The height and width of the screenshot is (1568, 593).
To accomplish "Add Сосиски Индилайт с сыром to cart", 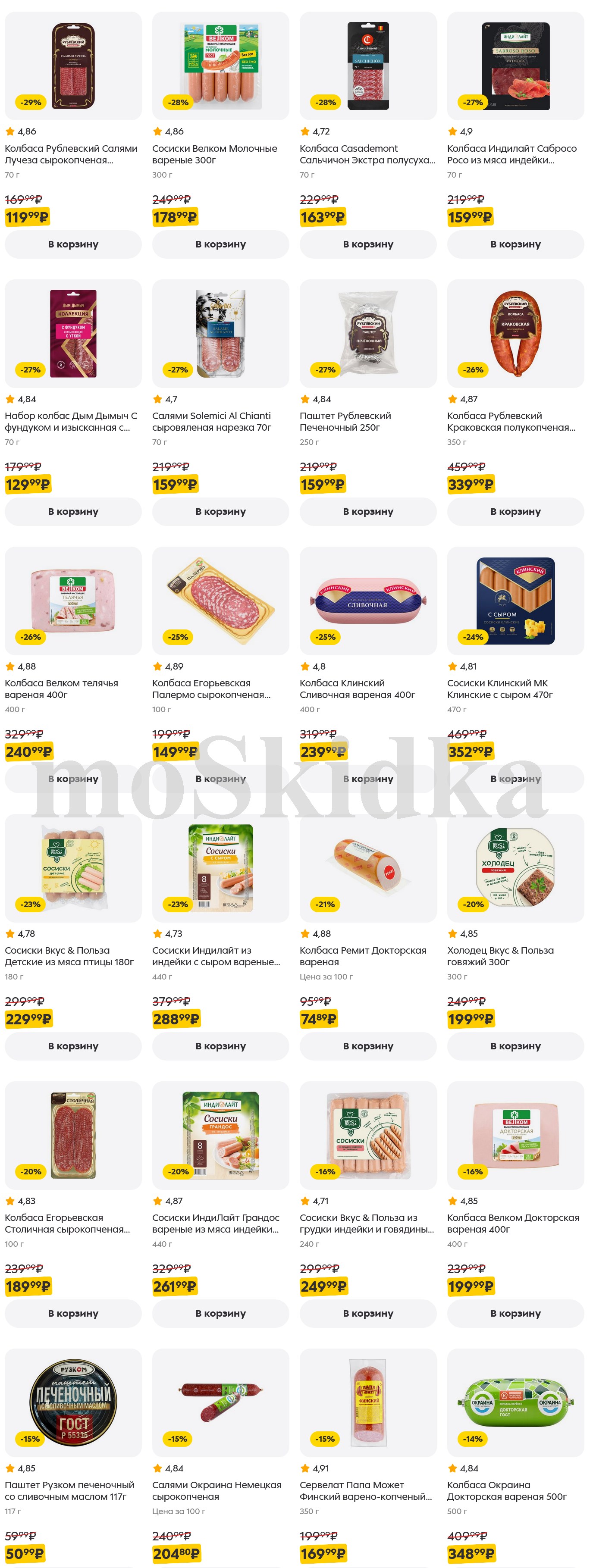I will [x=220, y=1046].
